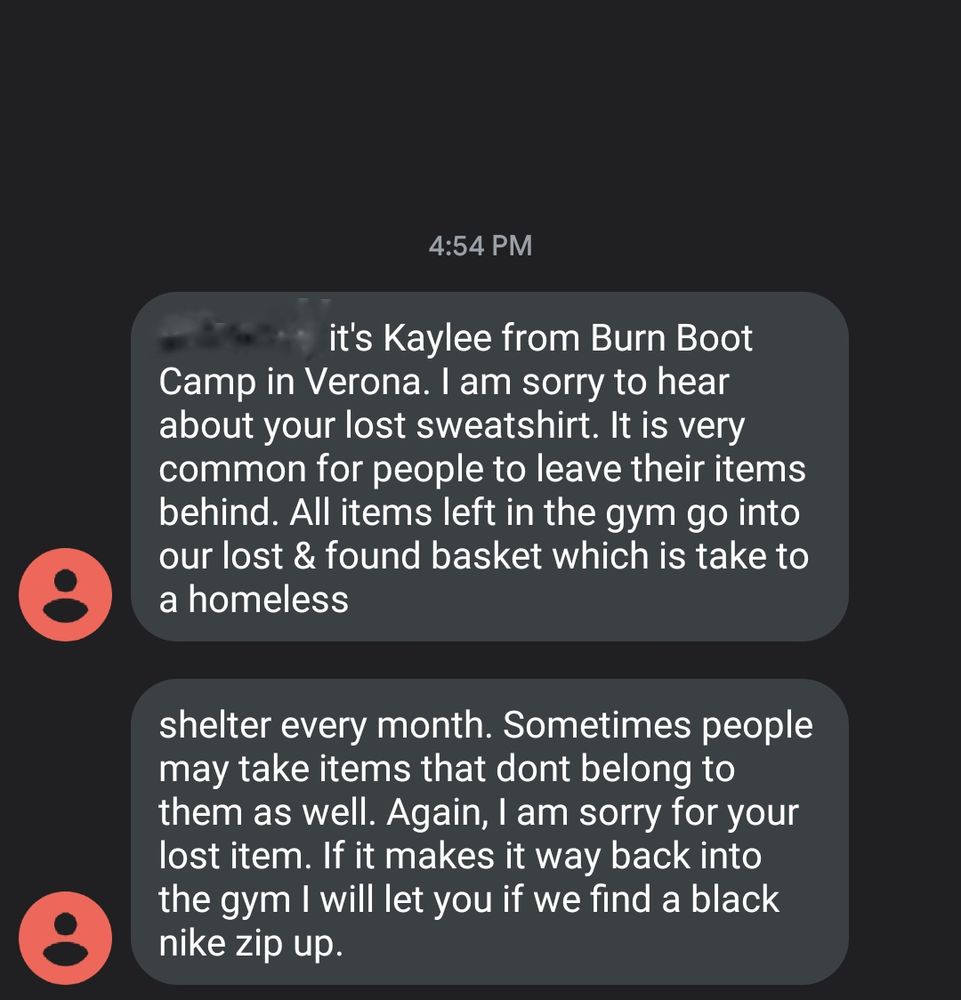The height and width of the screenshot is (1000, 961).
Task: Open sender avatar beside the nike zip up message
Action: point(66,937)
